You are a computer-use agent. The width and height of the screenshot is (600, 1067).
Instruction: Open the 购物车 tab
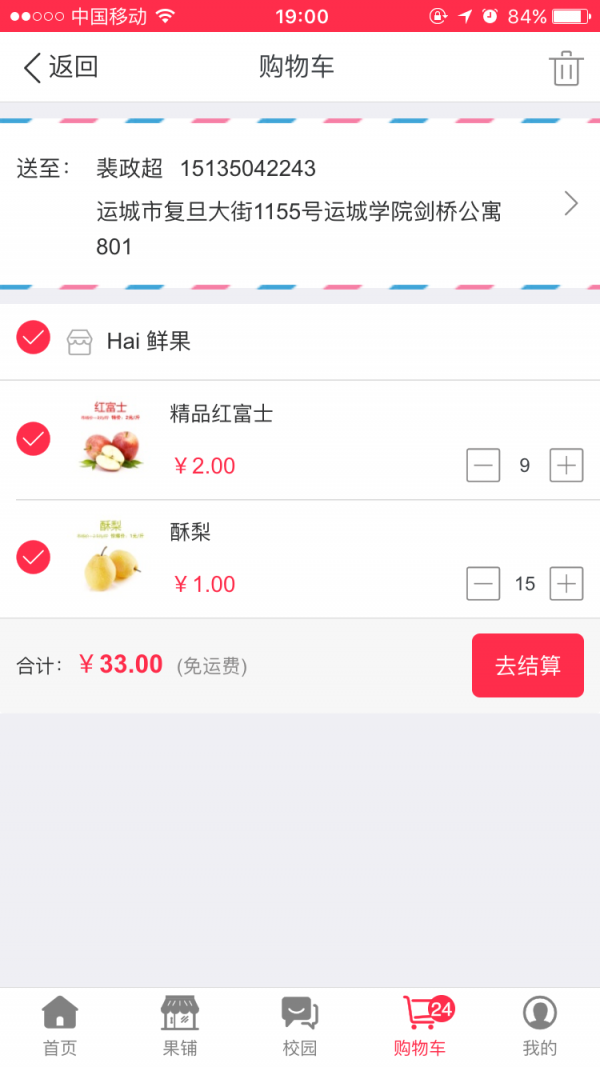[420, 1026]
